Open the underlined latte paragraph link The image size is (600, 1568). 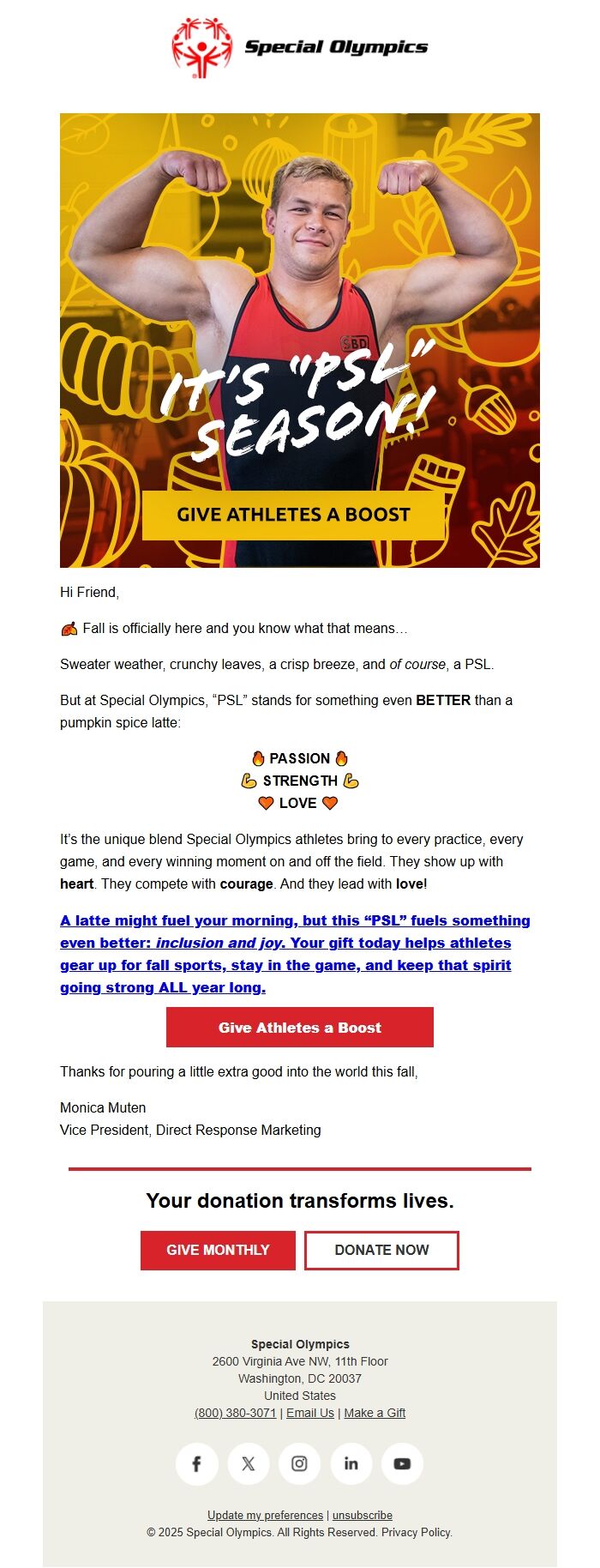(x=295, y=954)
